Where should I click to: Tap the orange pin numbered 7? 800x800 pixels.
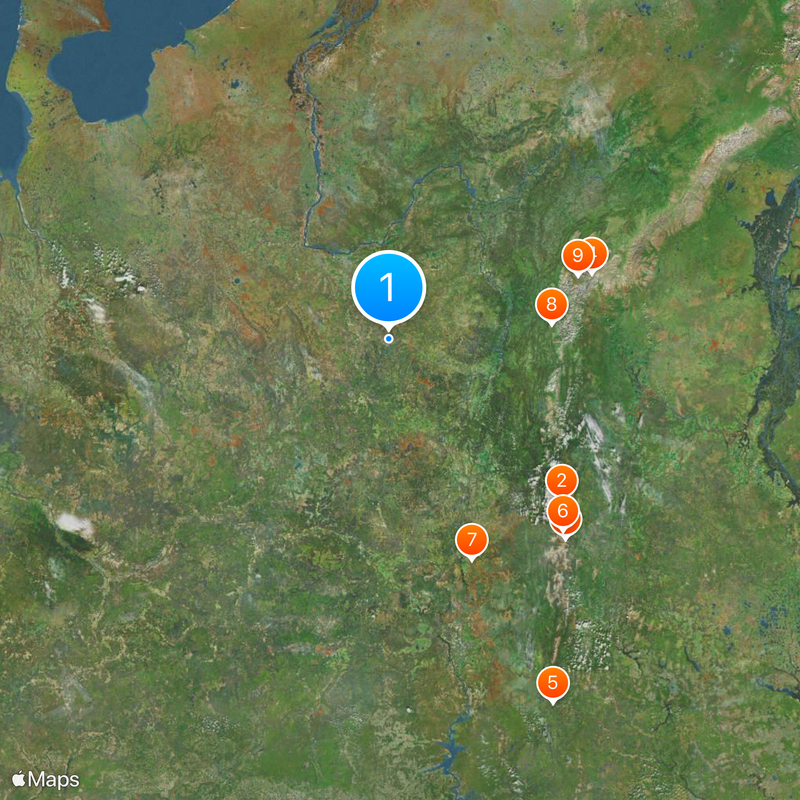click(x=471, y=540)
